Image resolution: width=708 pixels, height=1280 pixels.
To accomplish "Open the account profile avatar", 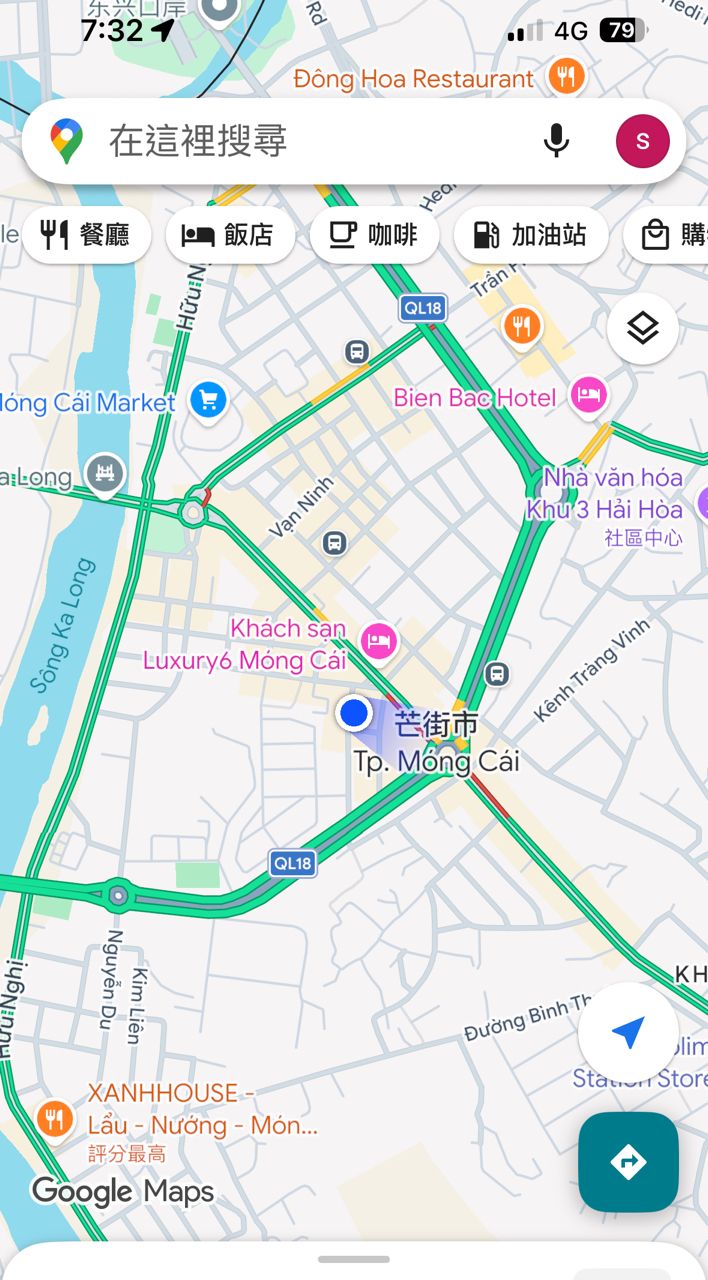I will coord(642,141).
